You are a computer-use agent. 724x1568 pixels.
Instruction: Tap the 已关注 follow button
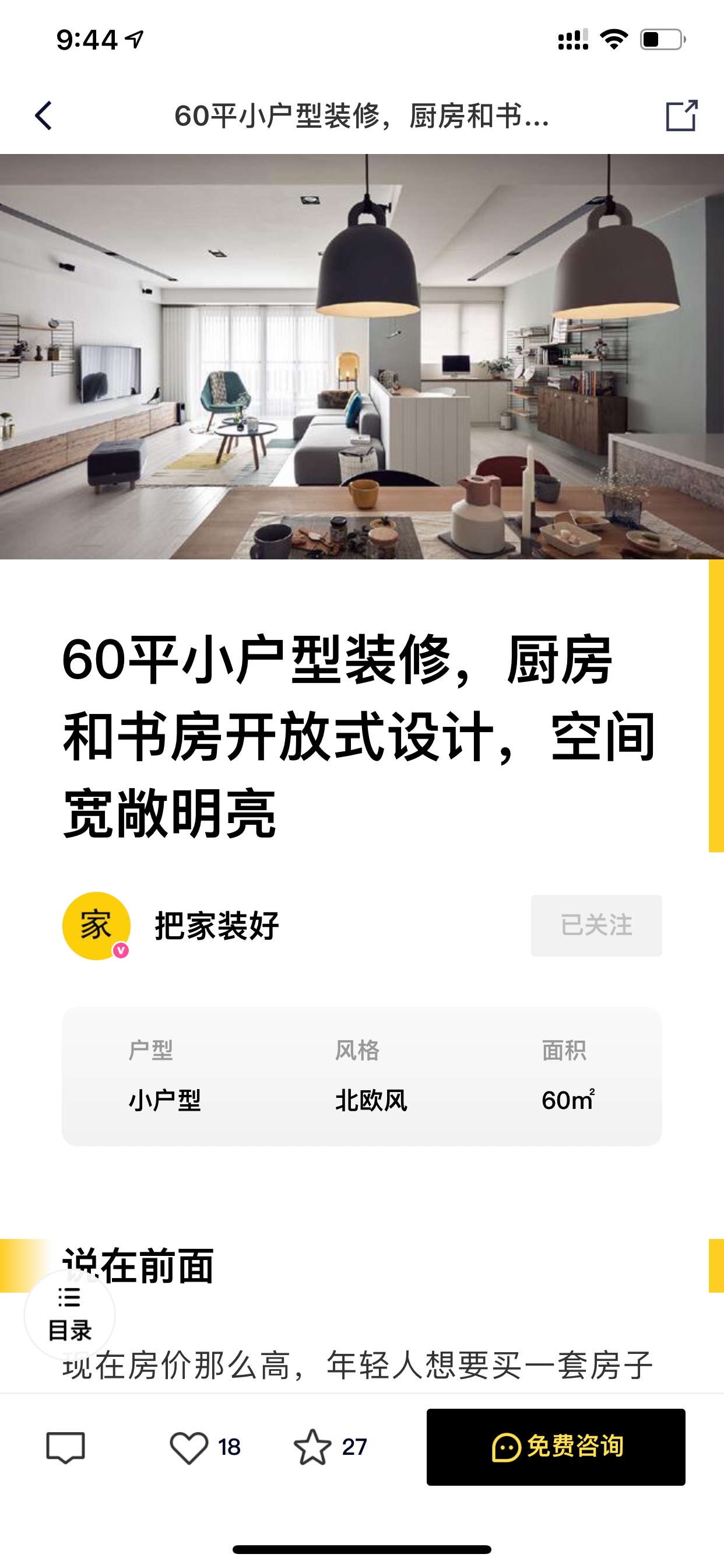pos(596,925)
